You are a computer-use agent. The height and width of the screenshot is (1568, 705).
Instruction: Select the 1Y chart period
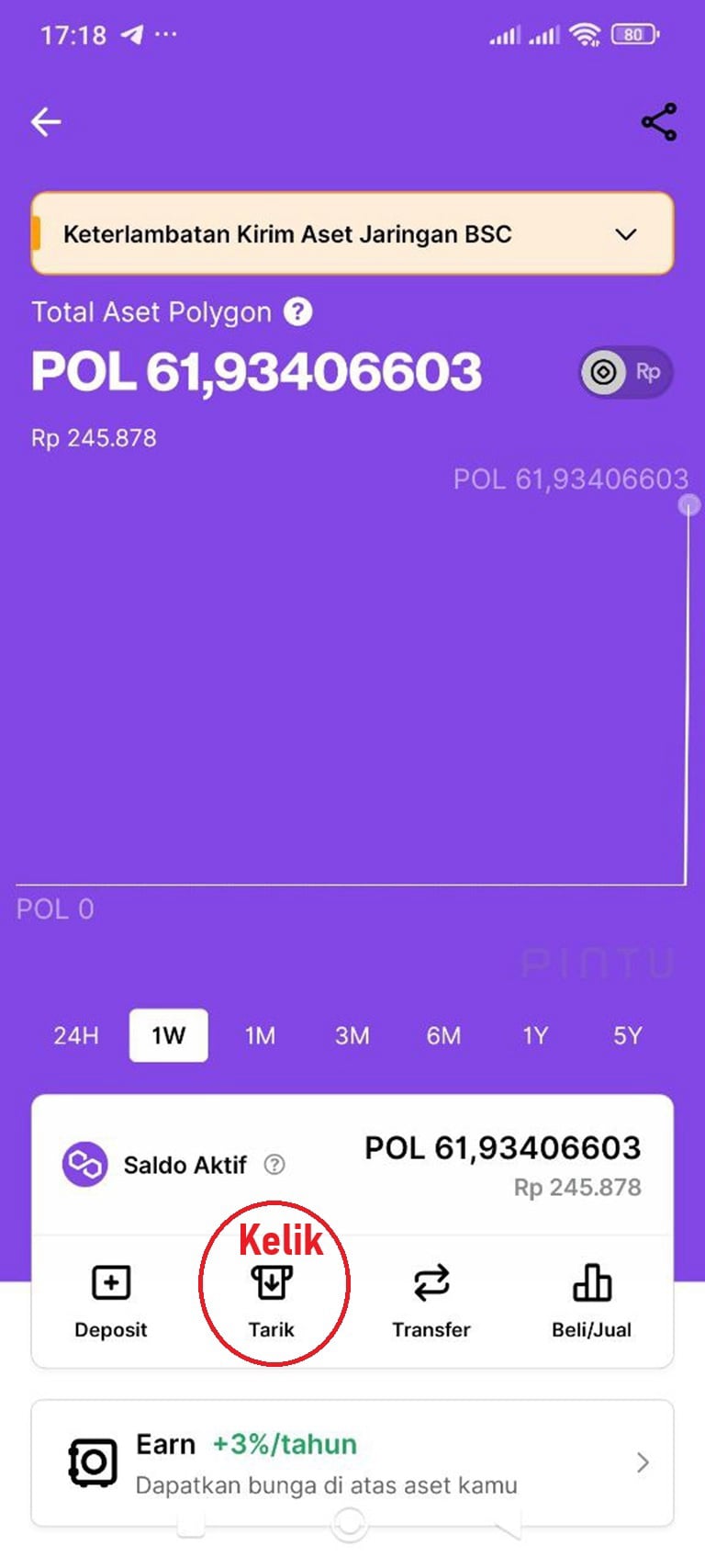[x=535, y=1035]
